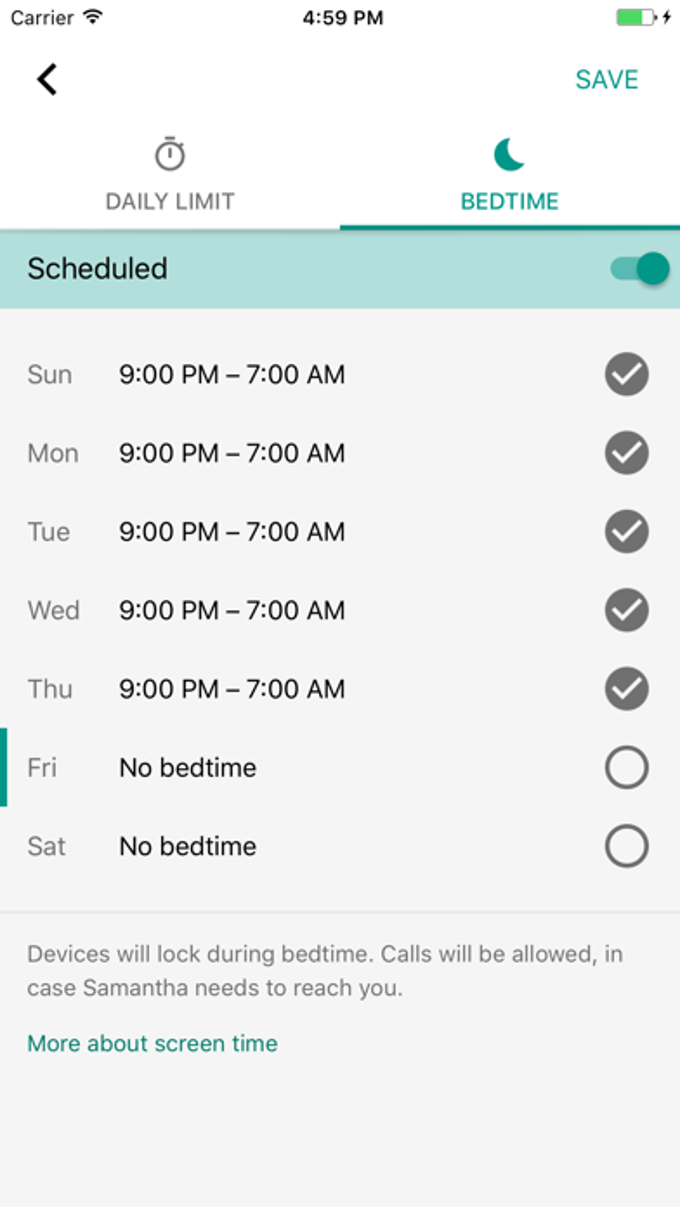Enable bedtime for Friday
Screen dimensions: 680x1207
coord(627,768)
